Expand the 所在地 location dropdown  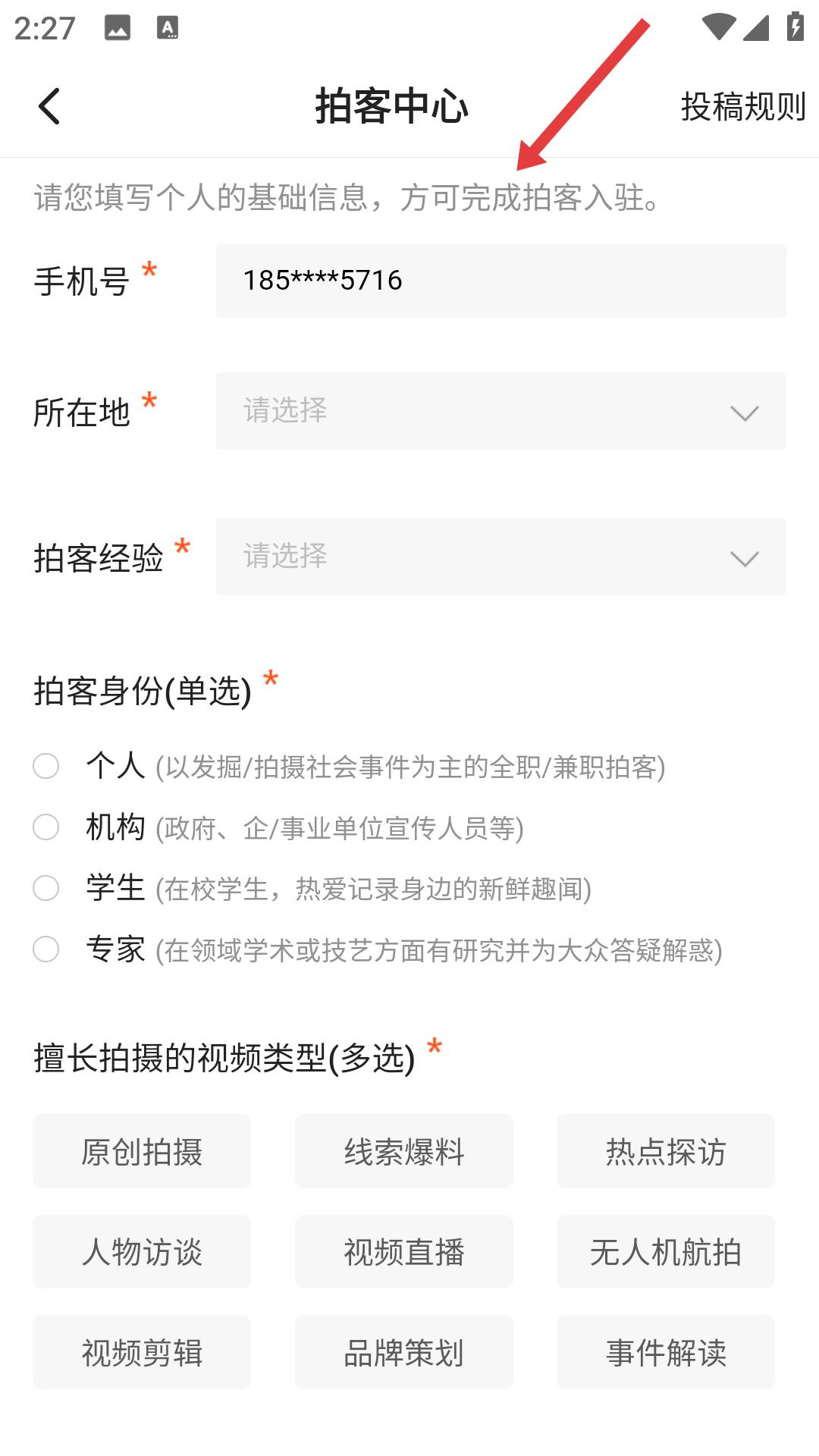coord(500,411)
